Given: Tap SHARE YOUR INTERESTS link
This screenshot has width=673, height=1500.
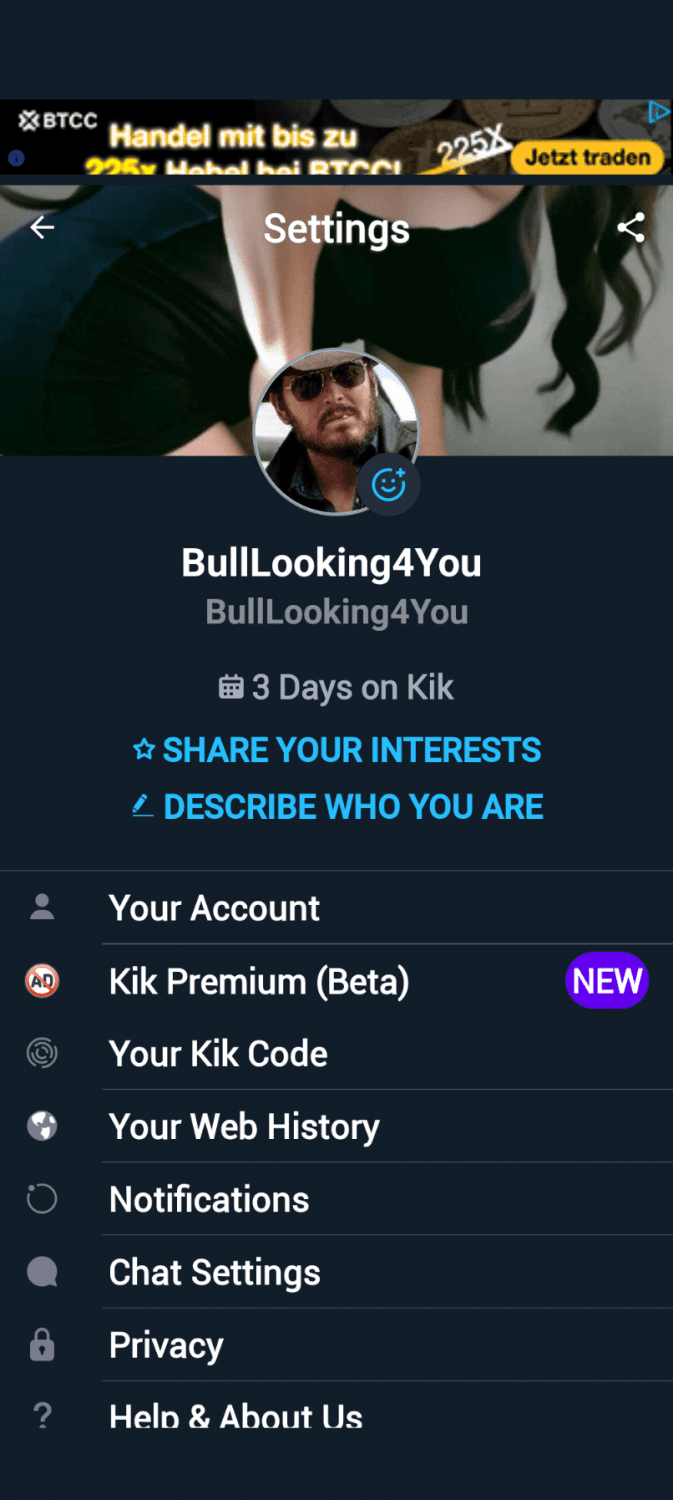Looking at the screenshot, I should (x=338, y=750).
